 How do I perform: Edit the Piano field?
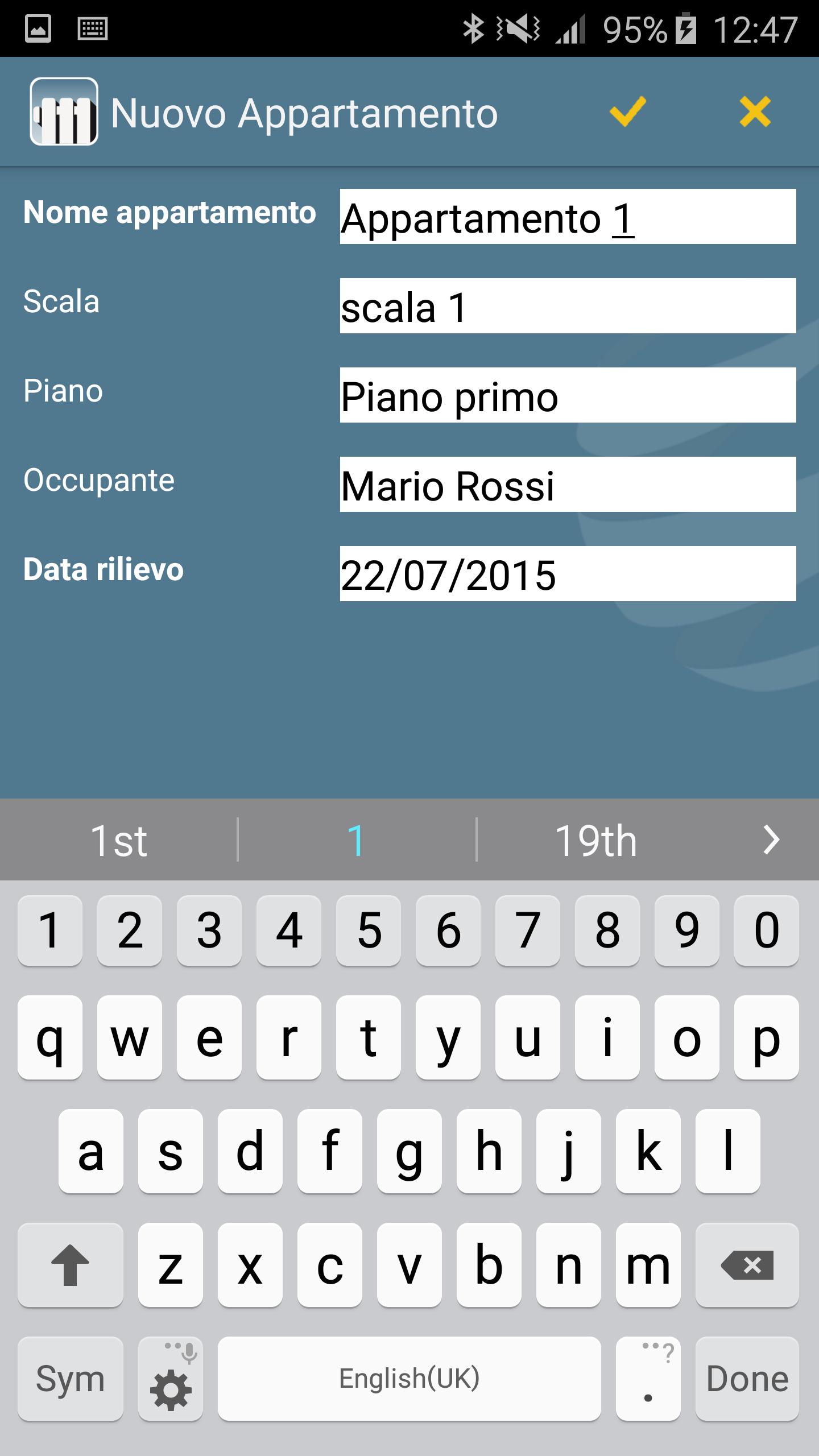pos(568,395)
